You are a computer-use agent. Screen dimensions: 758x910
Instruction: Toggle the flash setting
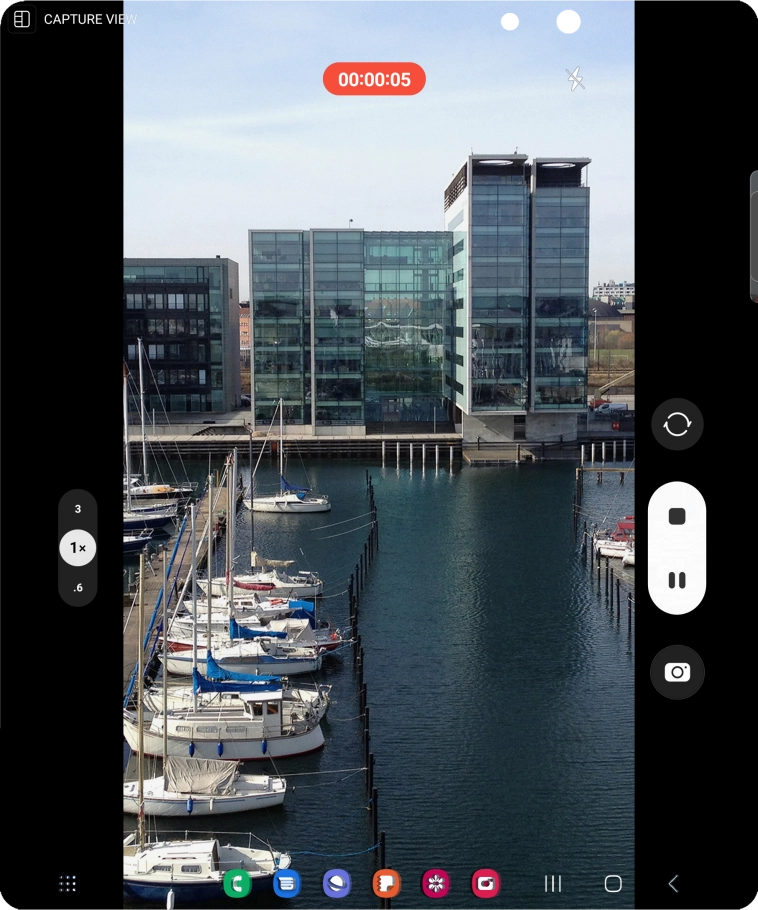coord(575,79)
